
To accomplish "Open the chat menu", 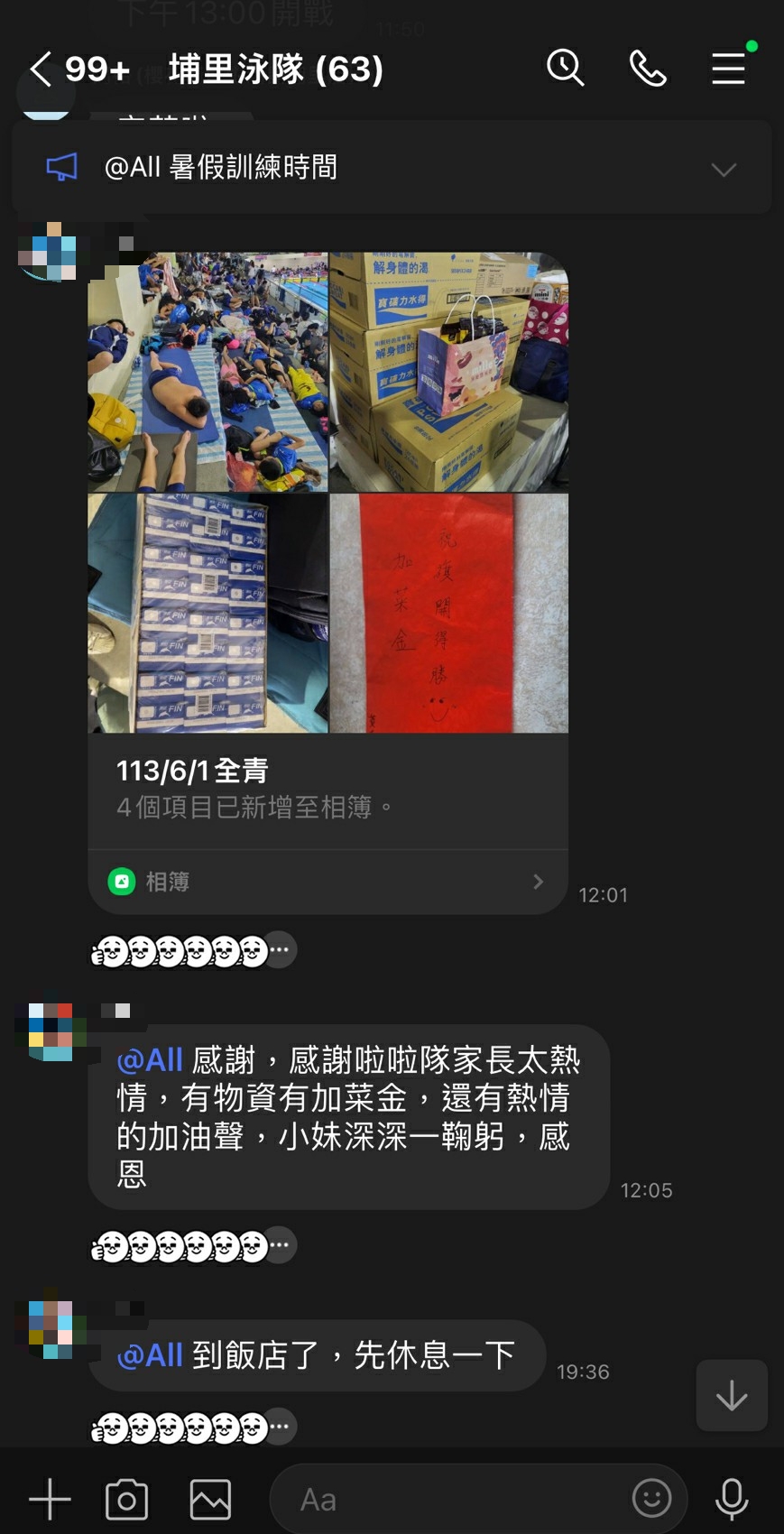I will click(728, 69).
